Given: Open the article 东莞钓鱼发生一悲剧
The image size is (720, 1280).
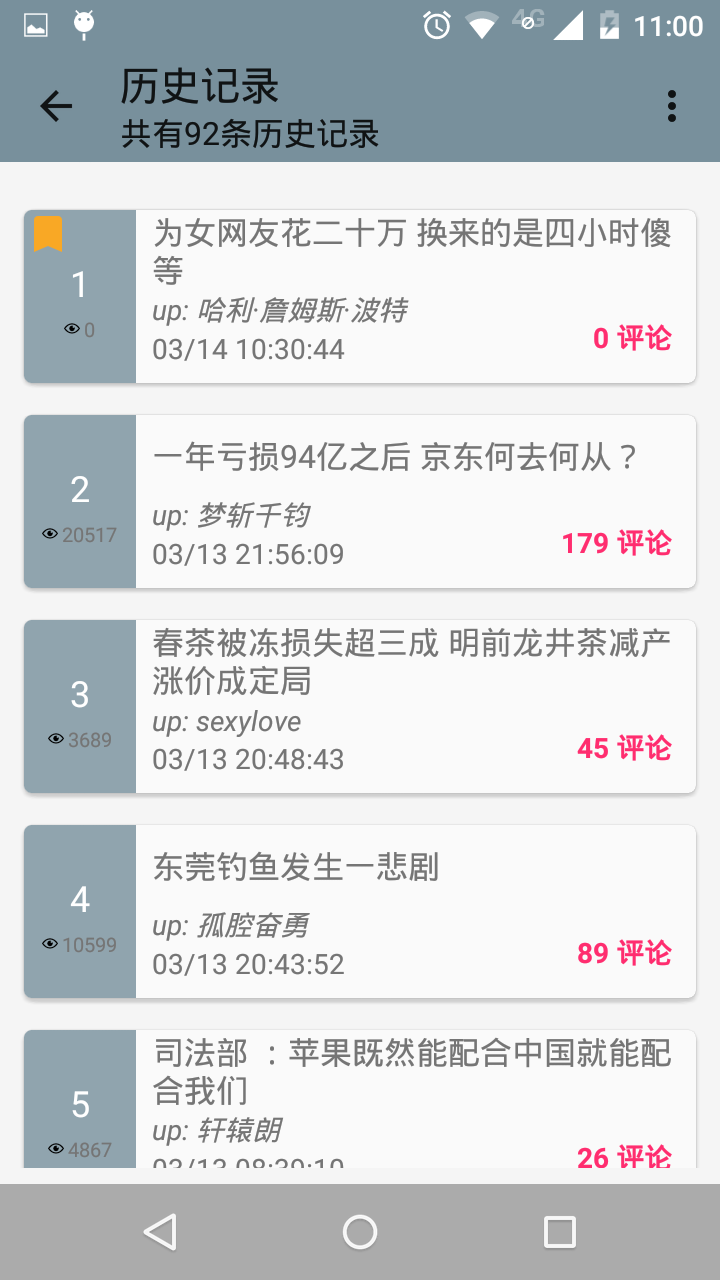Looking at the screenshot, I should click(296, 867).
